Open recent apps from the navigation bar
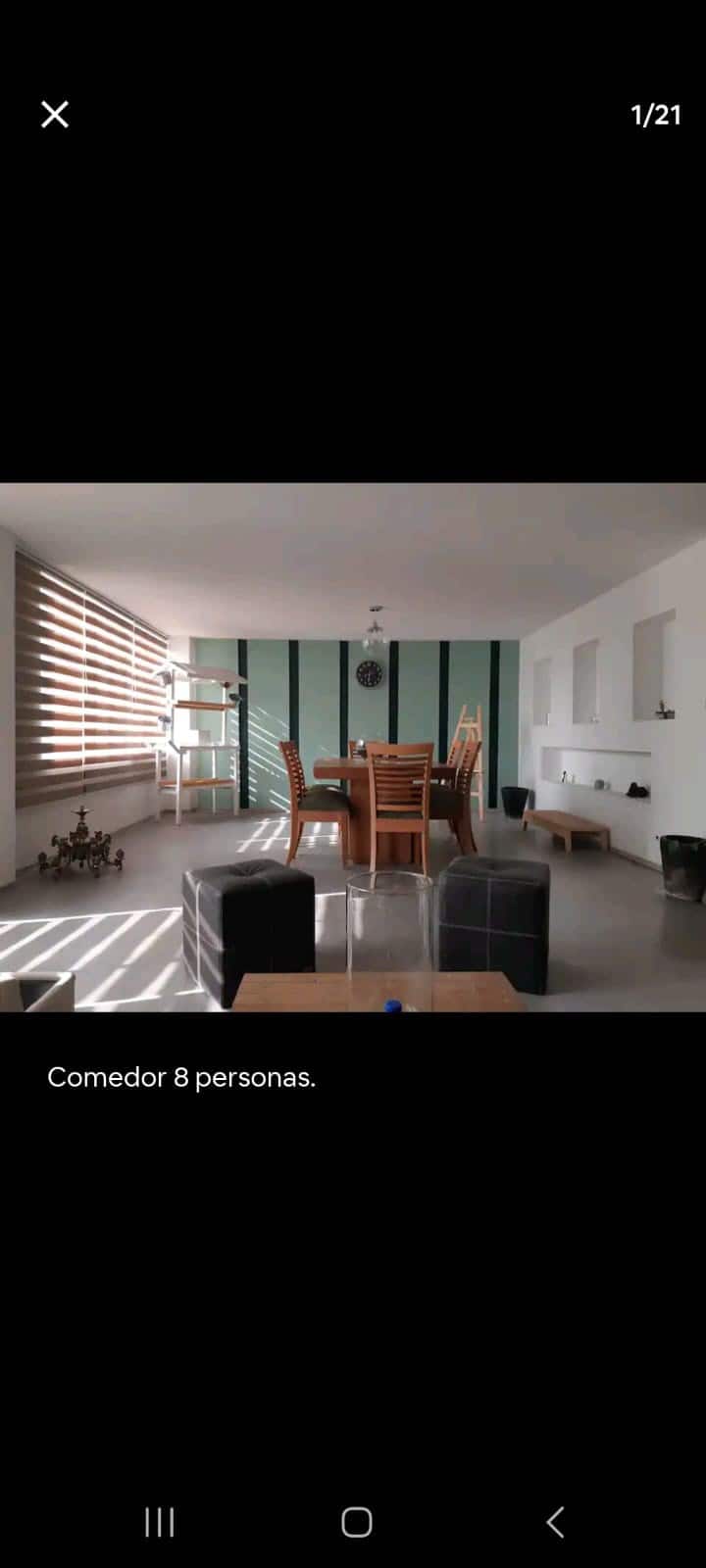This screenshot has height=1568, width=706. point(160,1522)
